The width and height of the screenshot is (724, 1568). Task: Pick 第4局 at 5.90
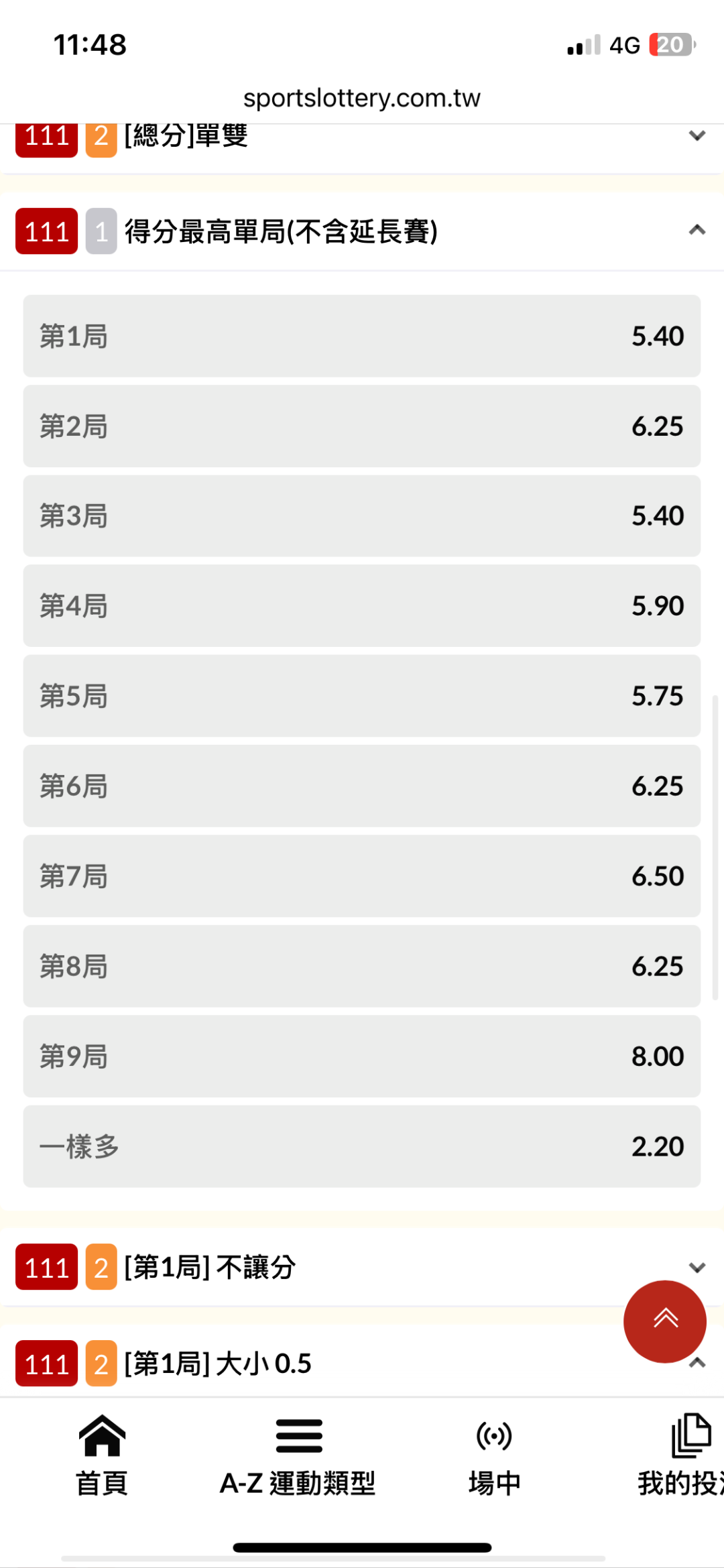pos(362,606)
